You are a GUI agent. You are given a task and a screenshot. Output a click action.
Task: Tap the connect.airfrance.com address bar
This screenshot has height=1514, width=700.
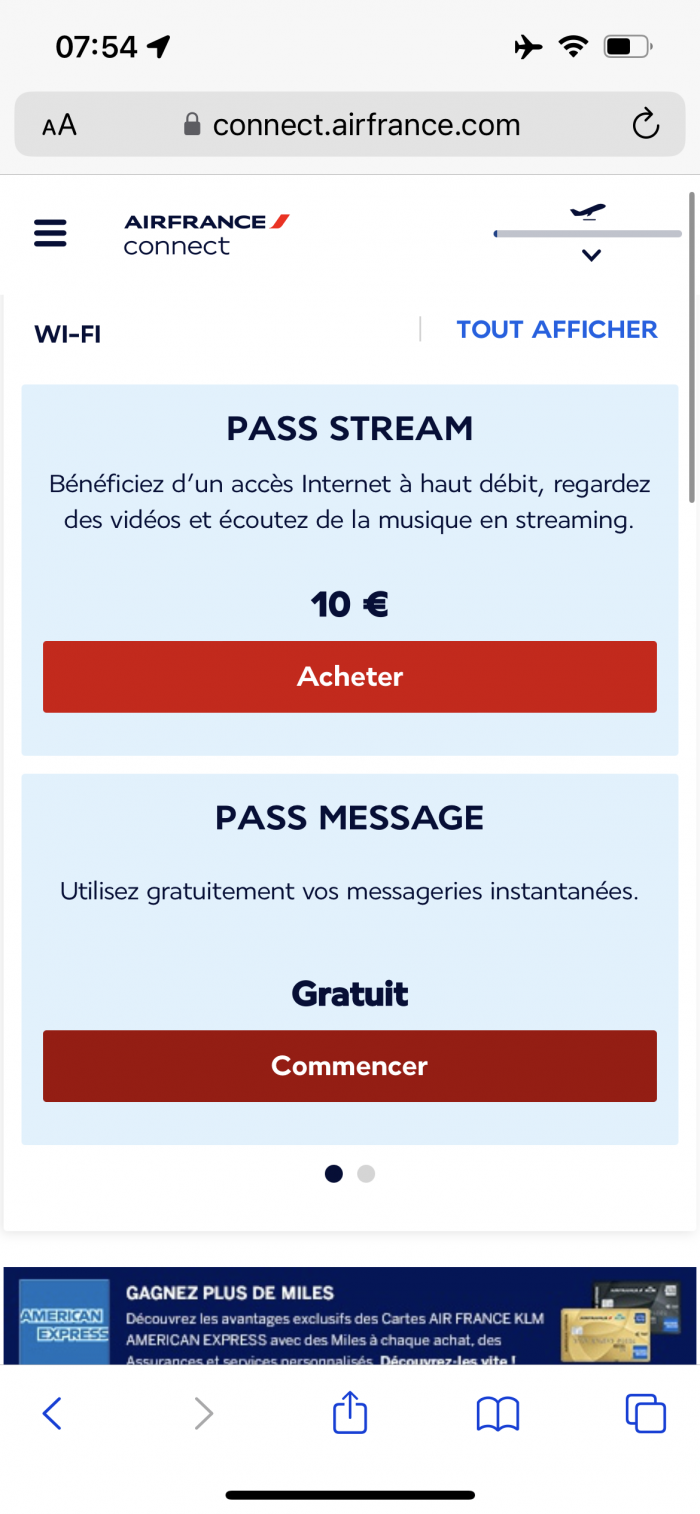tap(366, 125)
